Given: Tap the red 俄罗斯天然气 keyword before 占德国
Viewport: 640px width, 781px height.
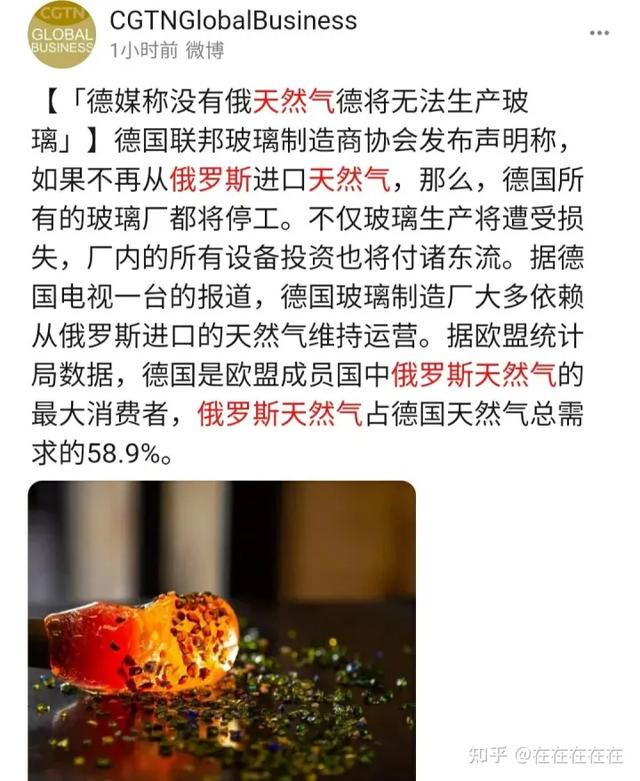Looking at the screenshot, I should coord(279,414).
